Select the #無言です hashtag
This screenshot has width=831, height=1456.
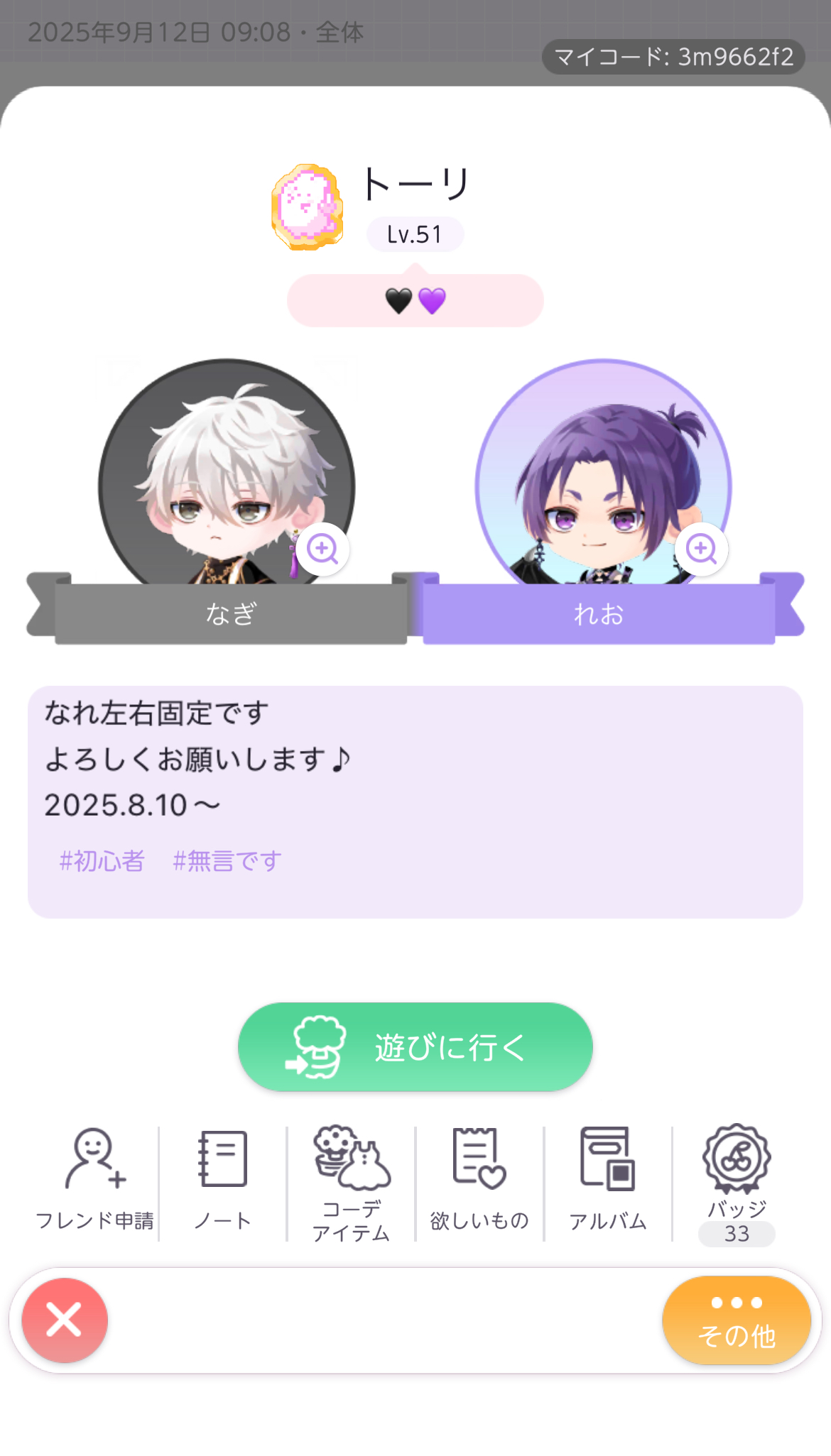[x=227, y=861]
